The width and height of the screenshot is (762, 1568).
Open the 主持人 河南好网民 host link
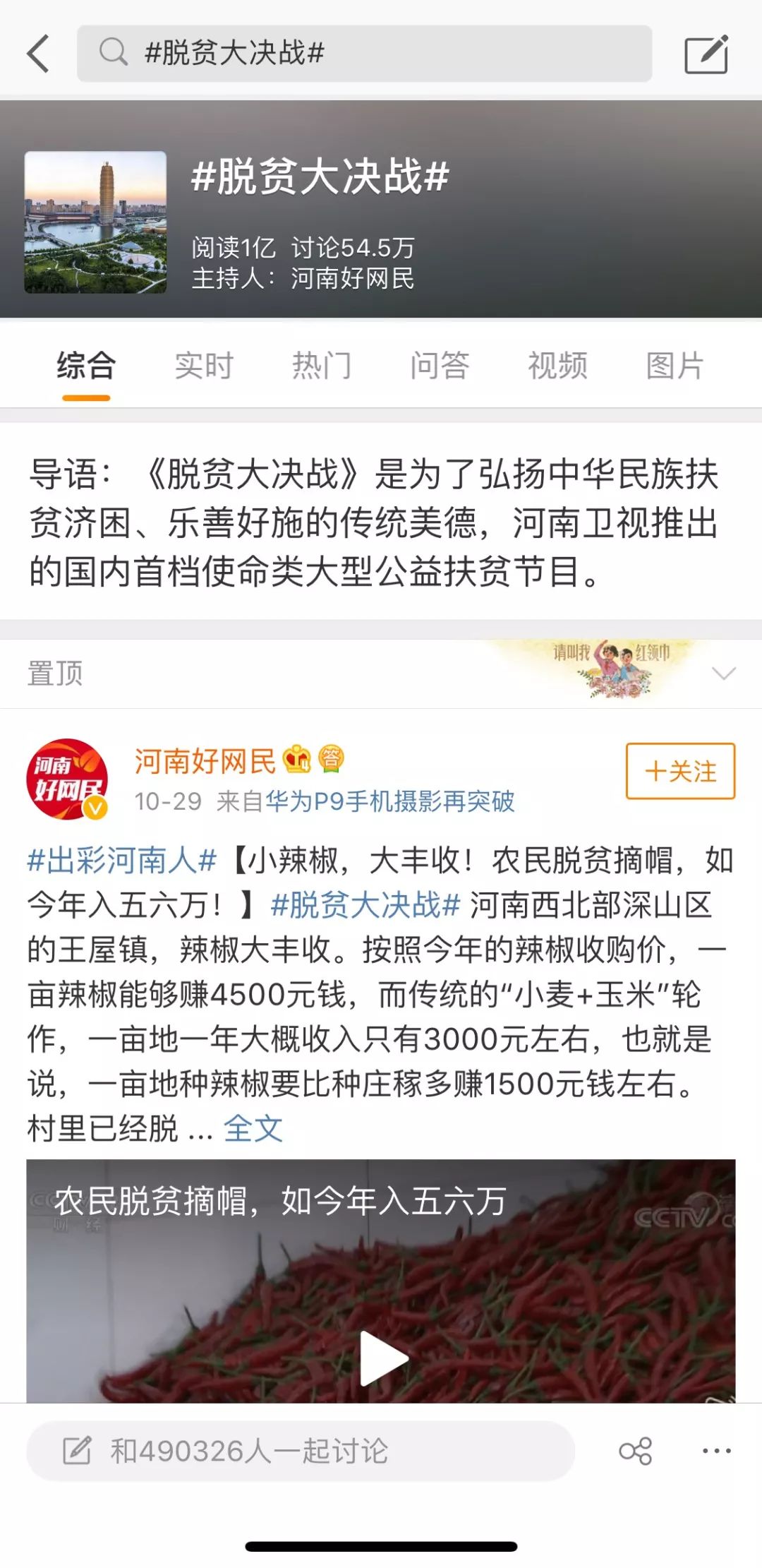coord(352,278)
